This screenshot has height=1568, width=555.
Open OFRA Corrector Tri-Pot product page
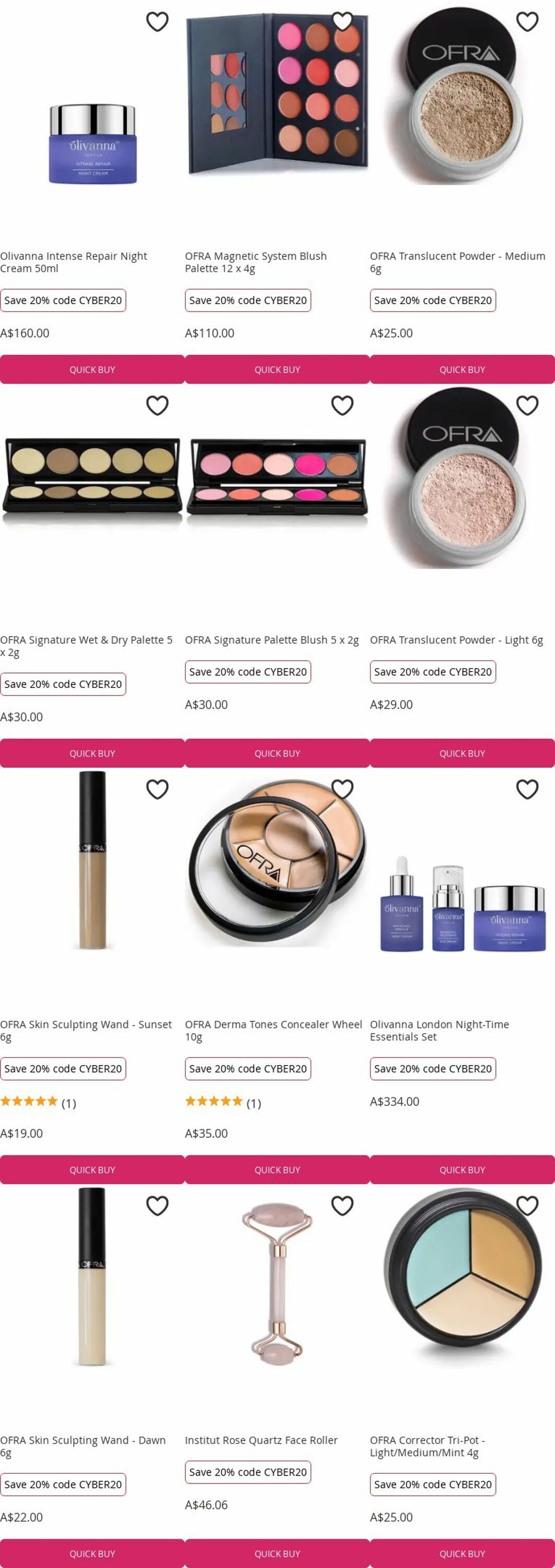coord(427,1446)
